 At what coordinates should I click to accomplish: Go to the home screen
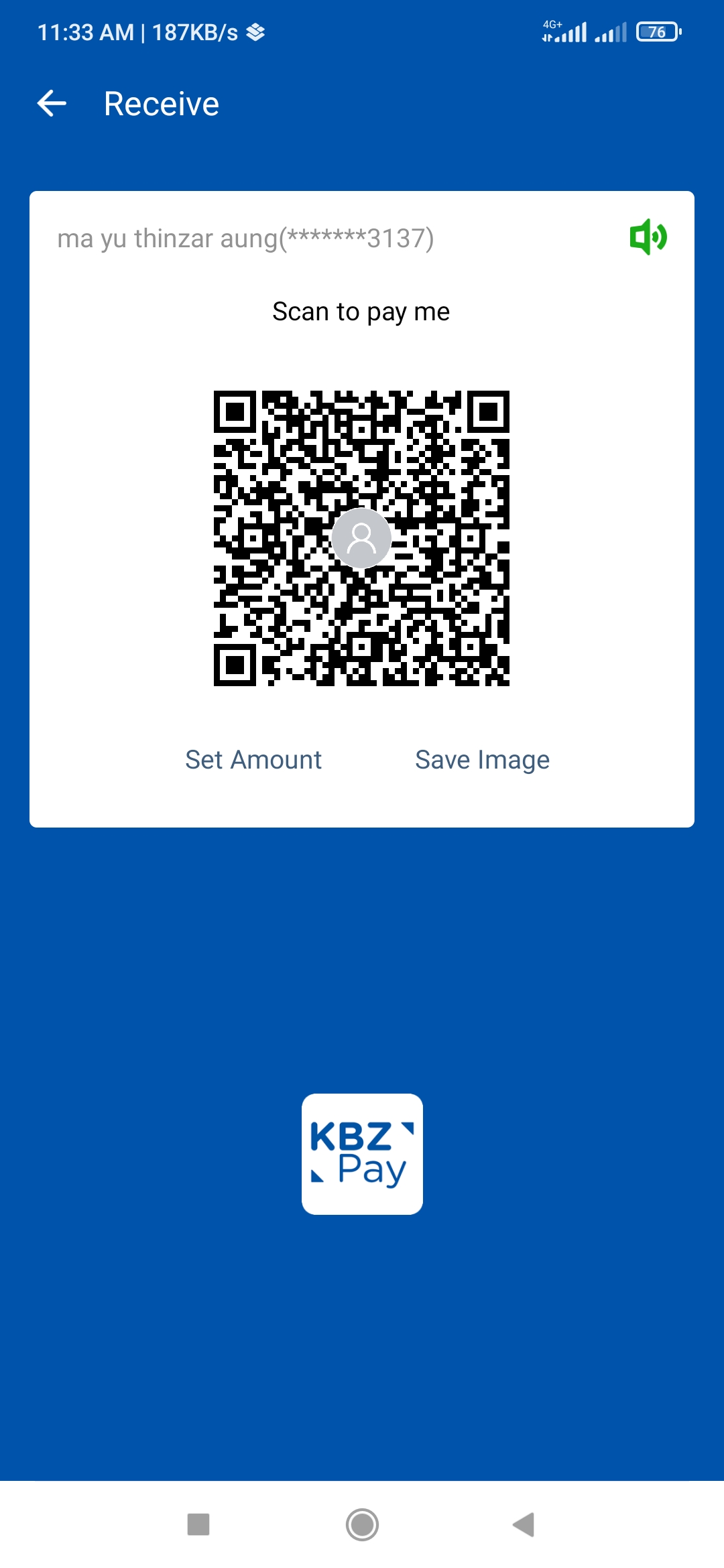tap(362, 1524)
